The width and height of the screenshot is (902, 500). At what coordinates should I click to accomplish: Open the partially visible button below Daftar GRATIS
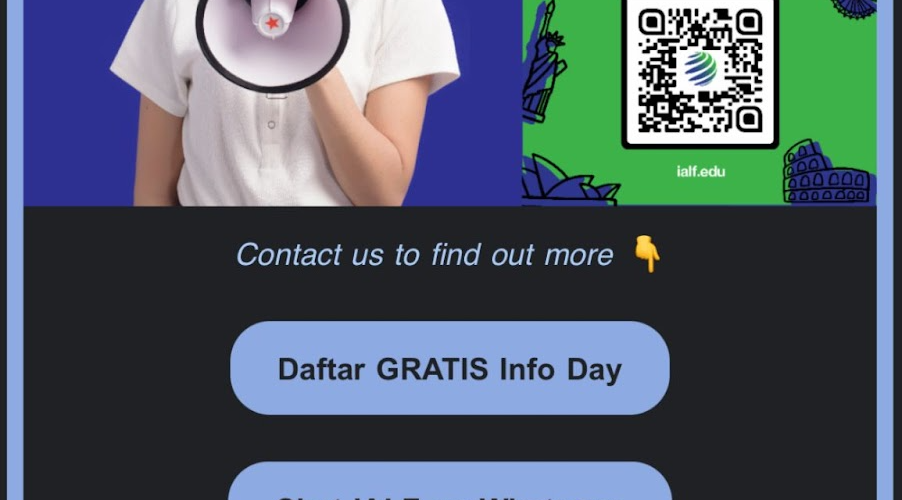click(x=449, y=484)
